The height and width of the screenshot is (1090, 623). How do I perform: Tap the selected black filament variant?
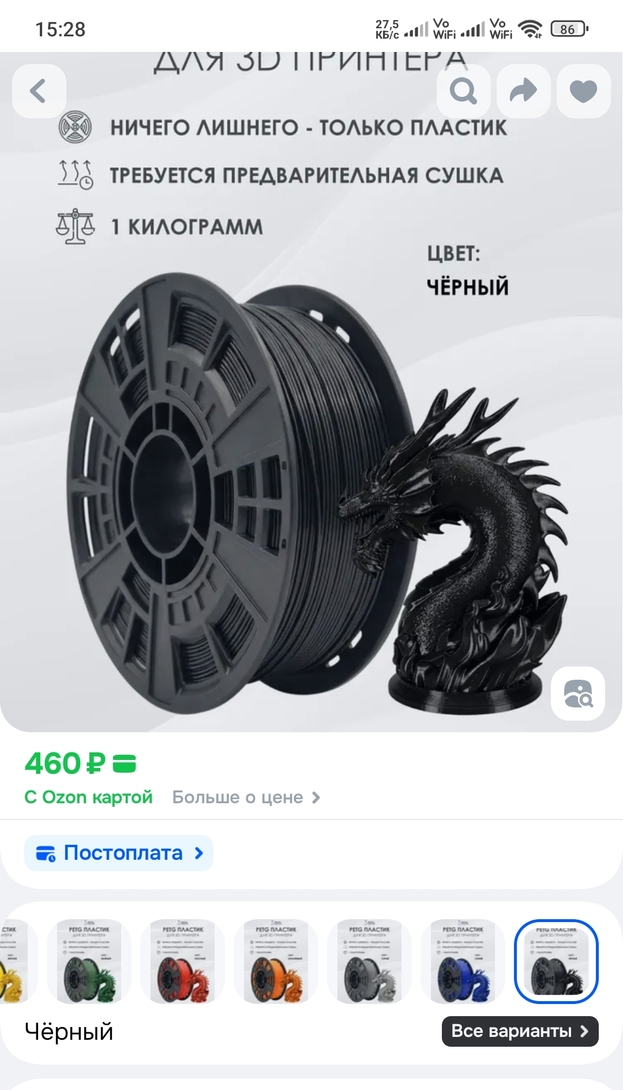coord(556,961)
